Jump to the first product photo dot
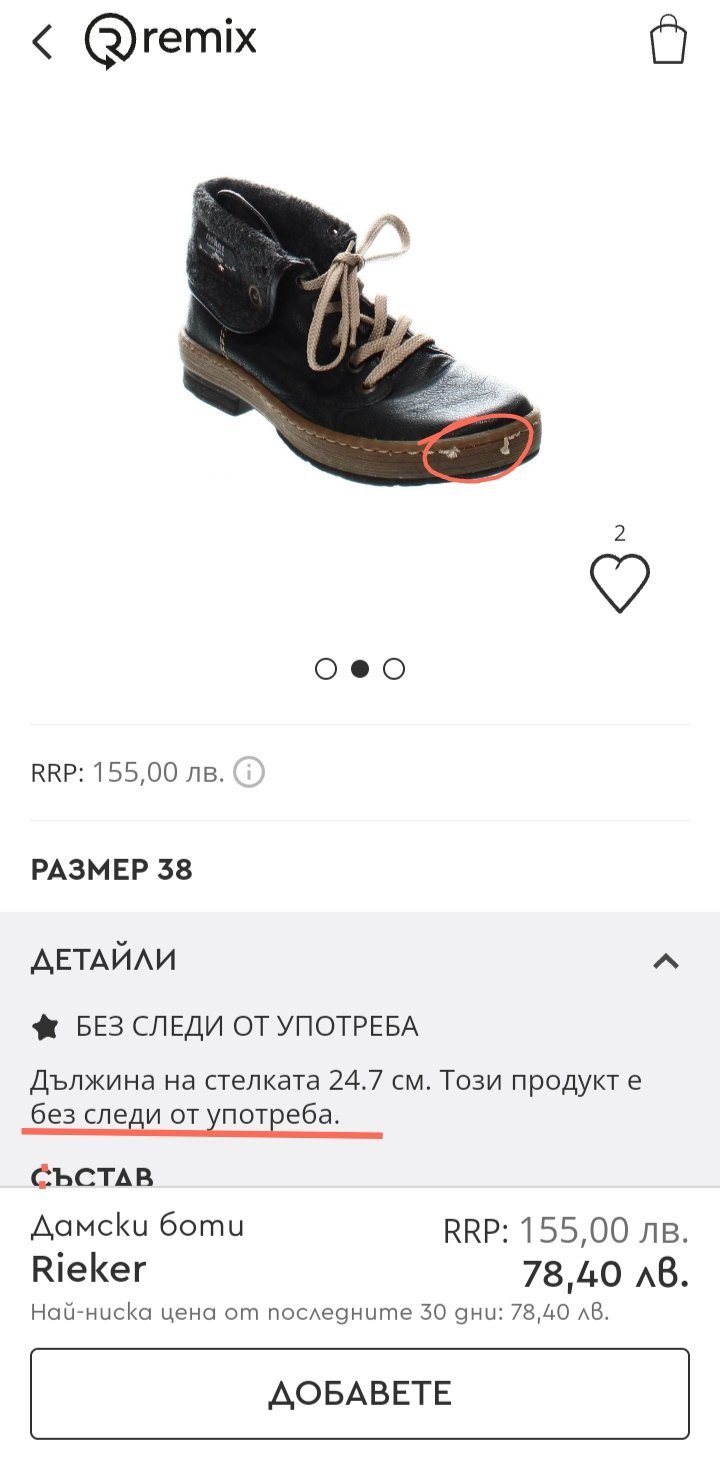This screenshot has height=1478, width=720. pyautogui.click(x=326, y=669)
